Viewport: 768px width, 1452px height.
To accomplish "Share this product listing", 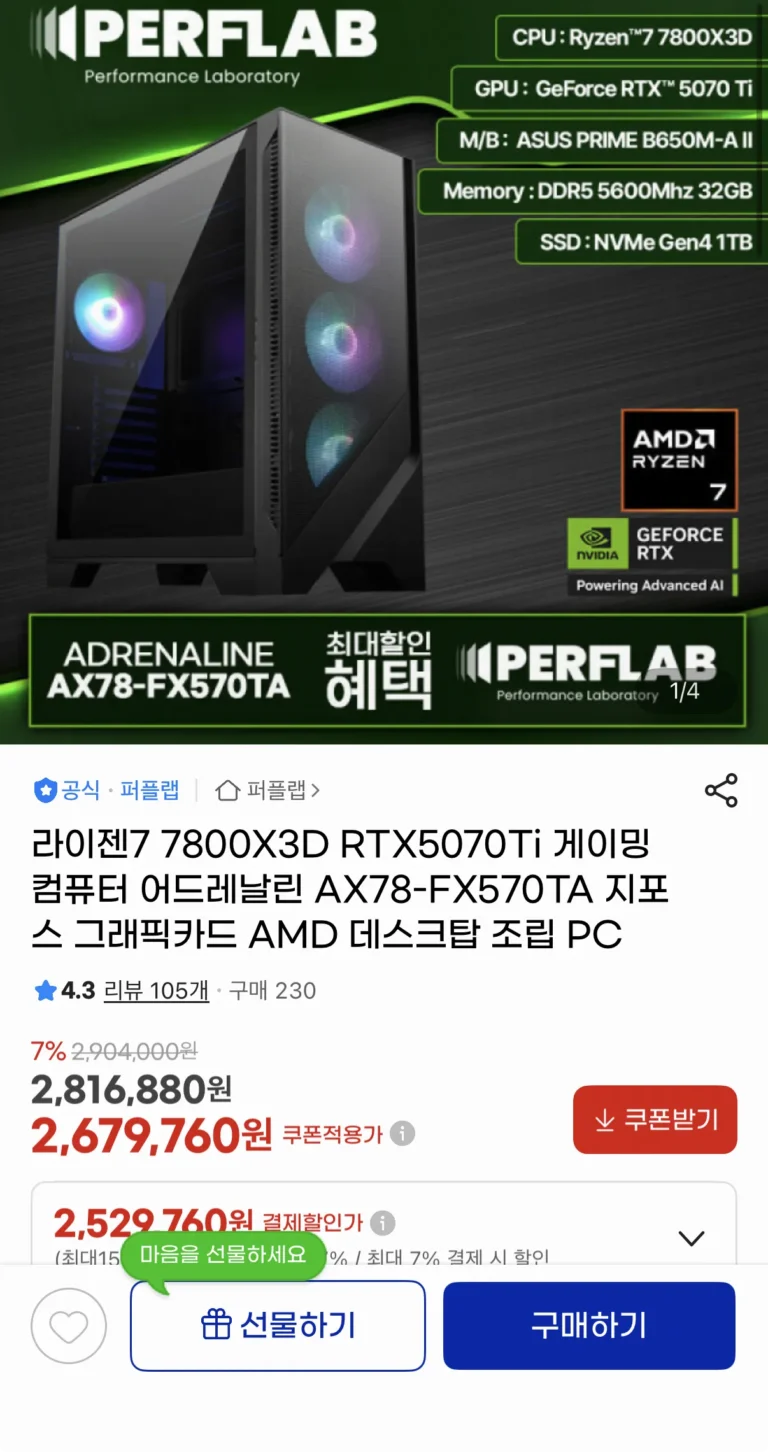I will (x=721, y=790).
